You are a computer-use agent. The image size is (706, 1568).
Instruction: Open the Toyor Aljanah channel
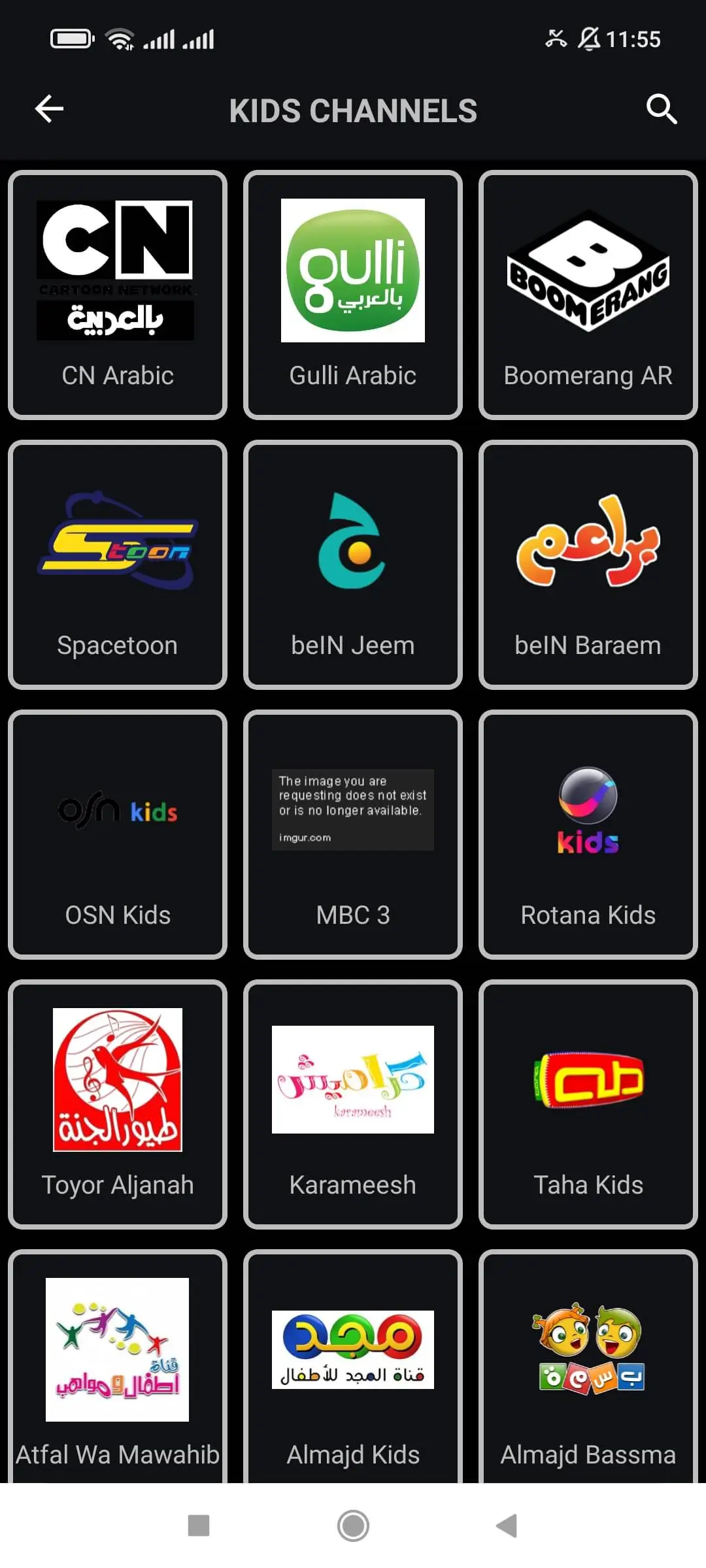coord(118,1105)
